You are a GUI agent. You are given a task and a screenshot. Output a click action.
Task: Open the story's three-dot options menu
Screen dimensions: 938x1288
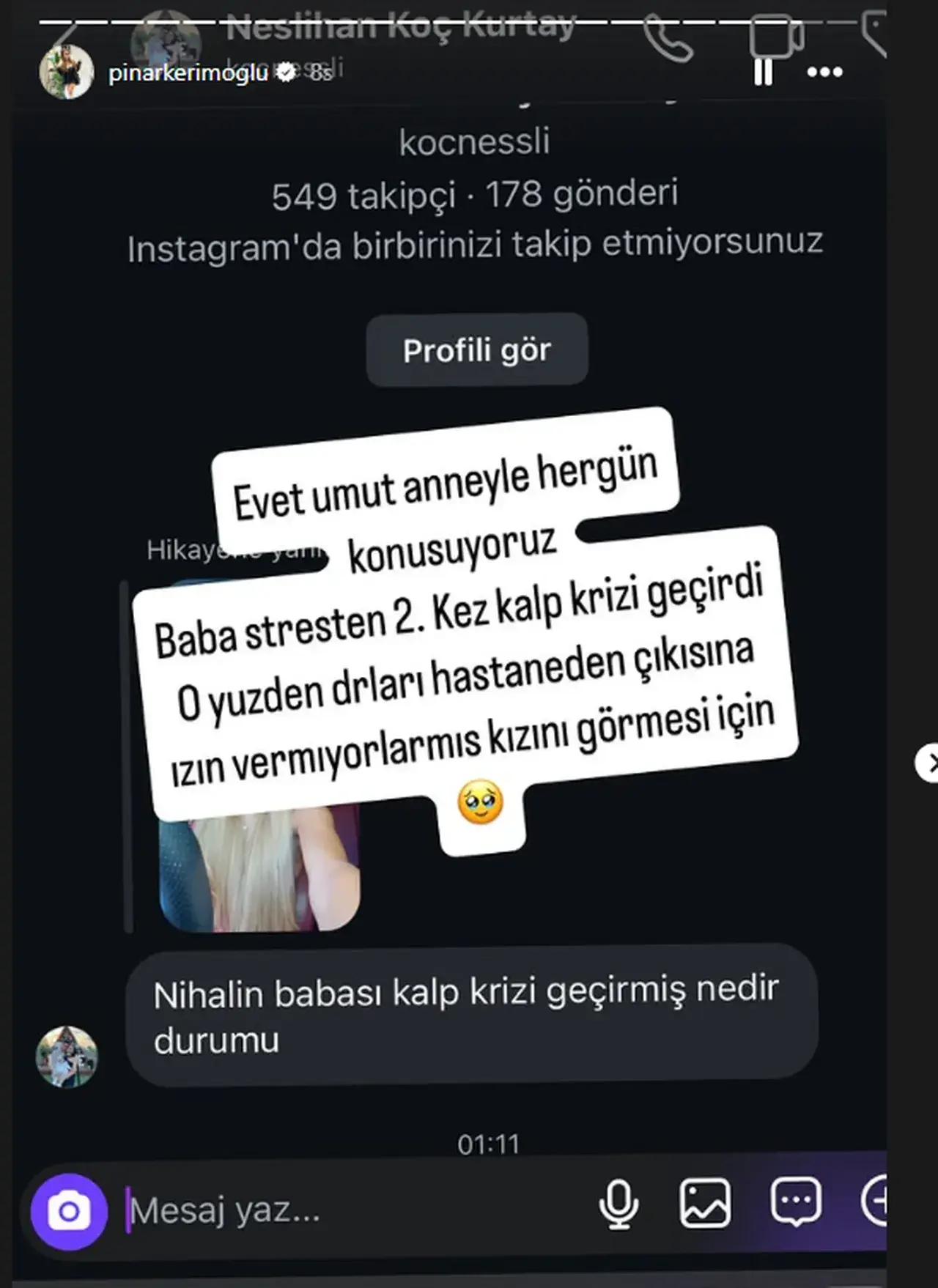tap(824, 73)
